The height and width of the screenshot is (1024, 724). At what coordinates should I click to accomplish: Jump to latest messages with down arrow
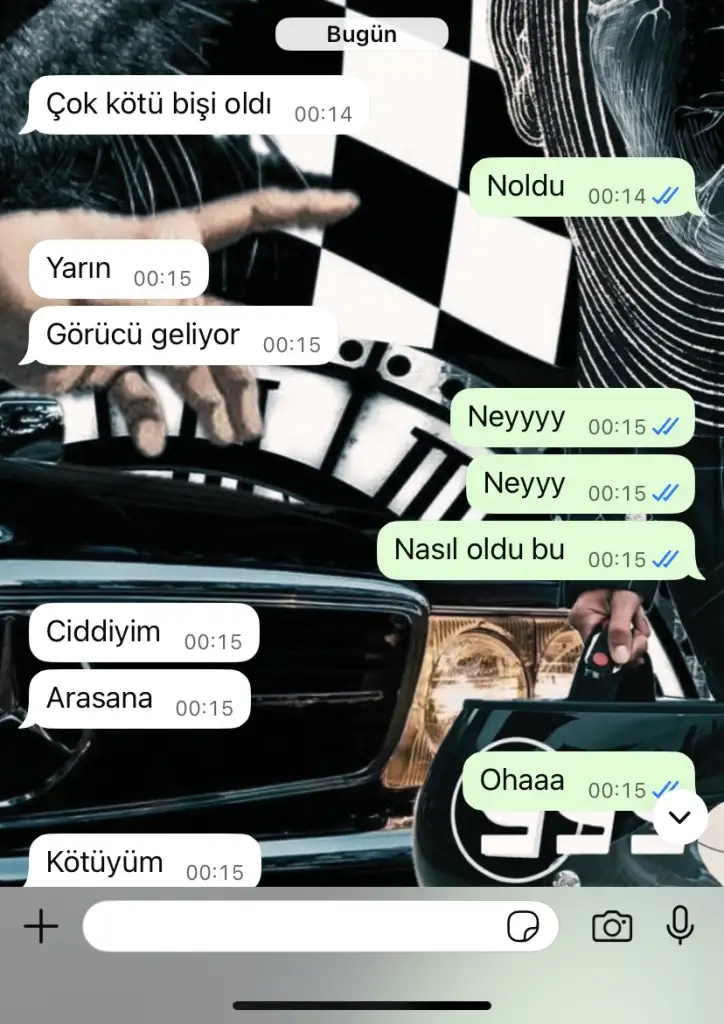pyautogui.click(x=680, y=817)
